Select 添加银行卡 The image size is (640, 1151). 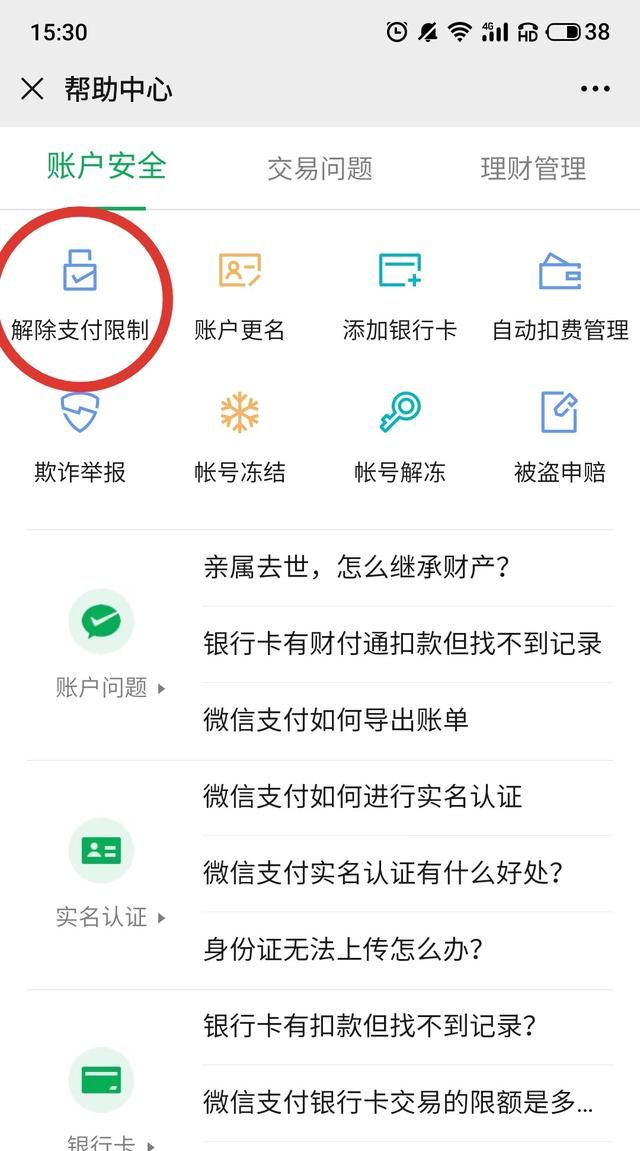pos(400,295)
